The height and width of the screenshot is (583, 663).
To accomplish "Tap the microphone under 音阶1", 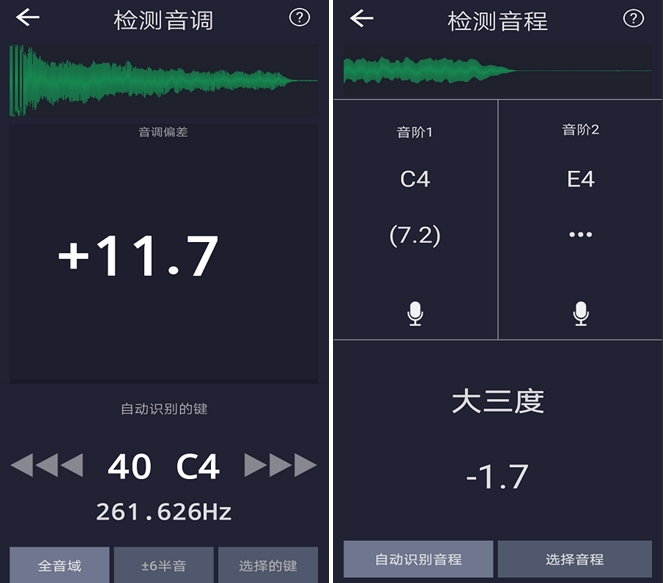I will pos(415,314).
